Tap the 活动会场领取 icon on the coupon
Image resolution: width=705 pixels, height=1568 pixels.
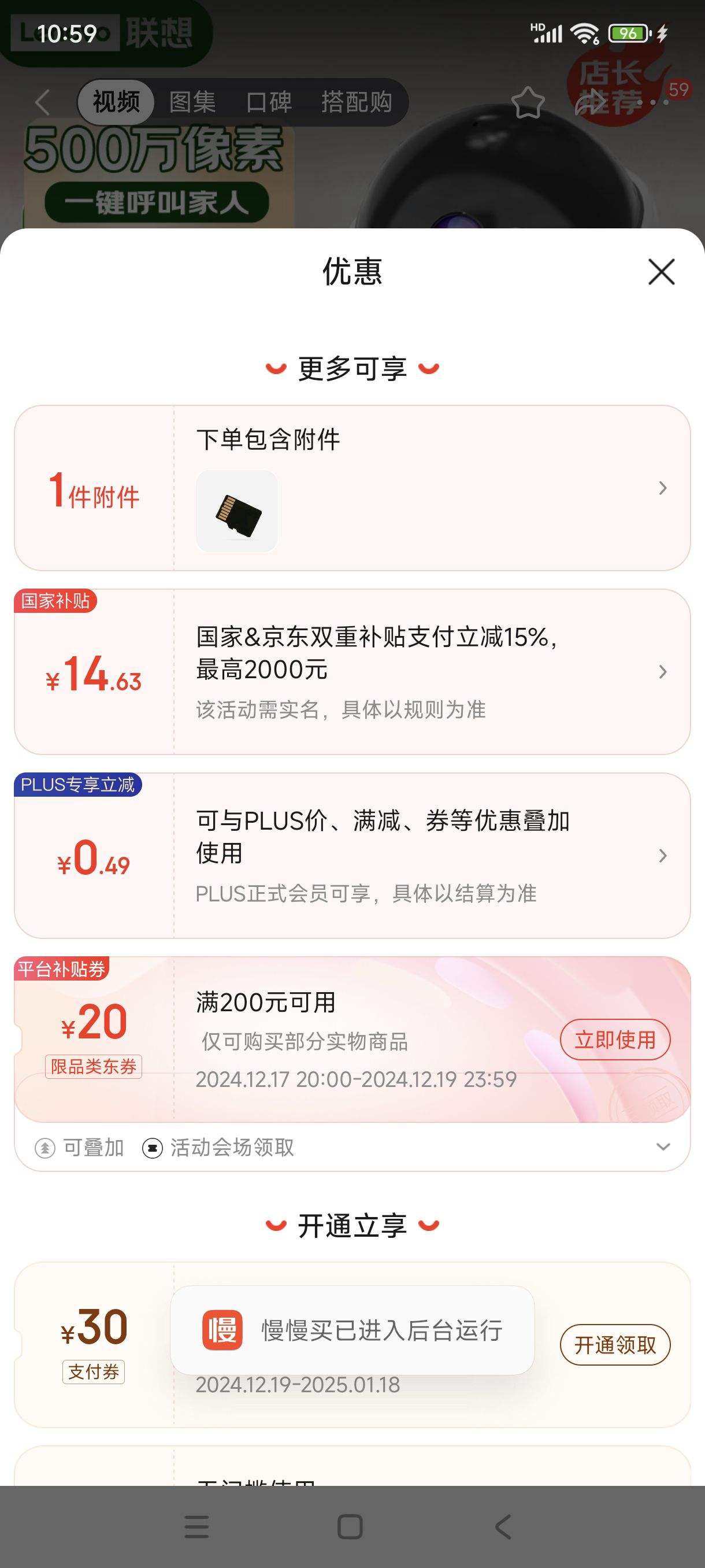154,1148
